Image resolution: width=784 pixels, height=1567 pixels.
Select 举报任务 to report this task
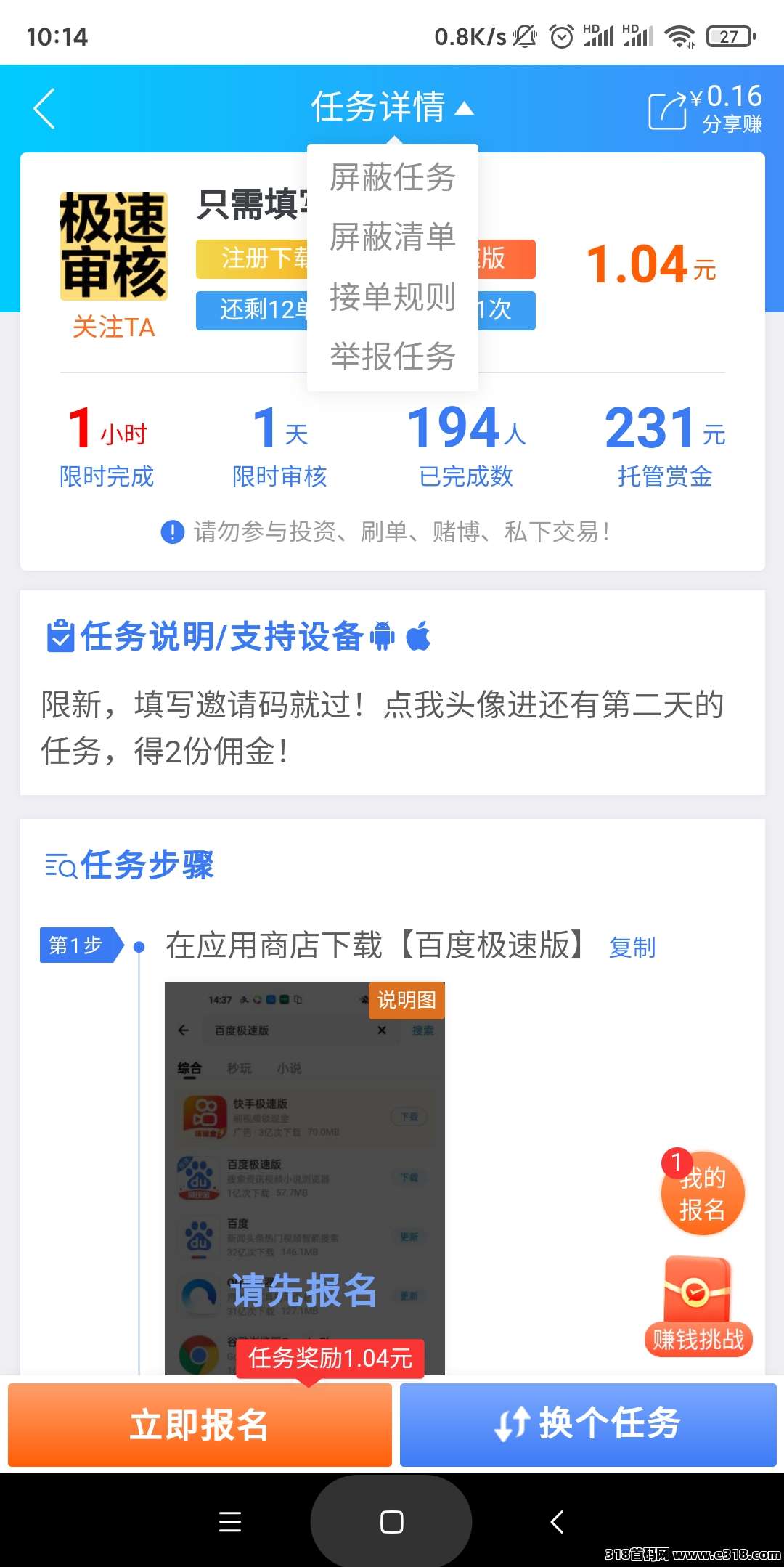pyautogui.click(x=392, y=357)
